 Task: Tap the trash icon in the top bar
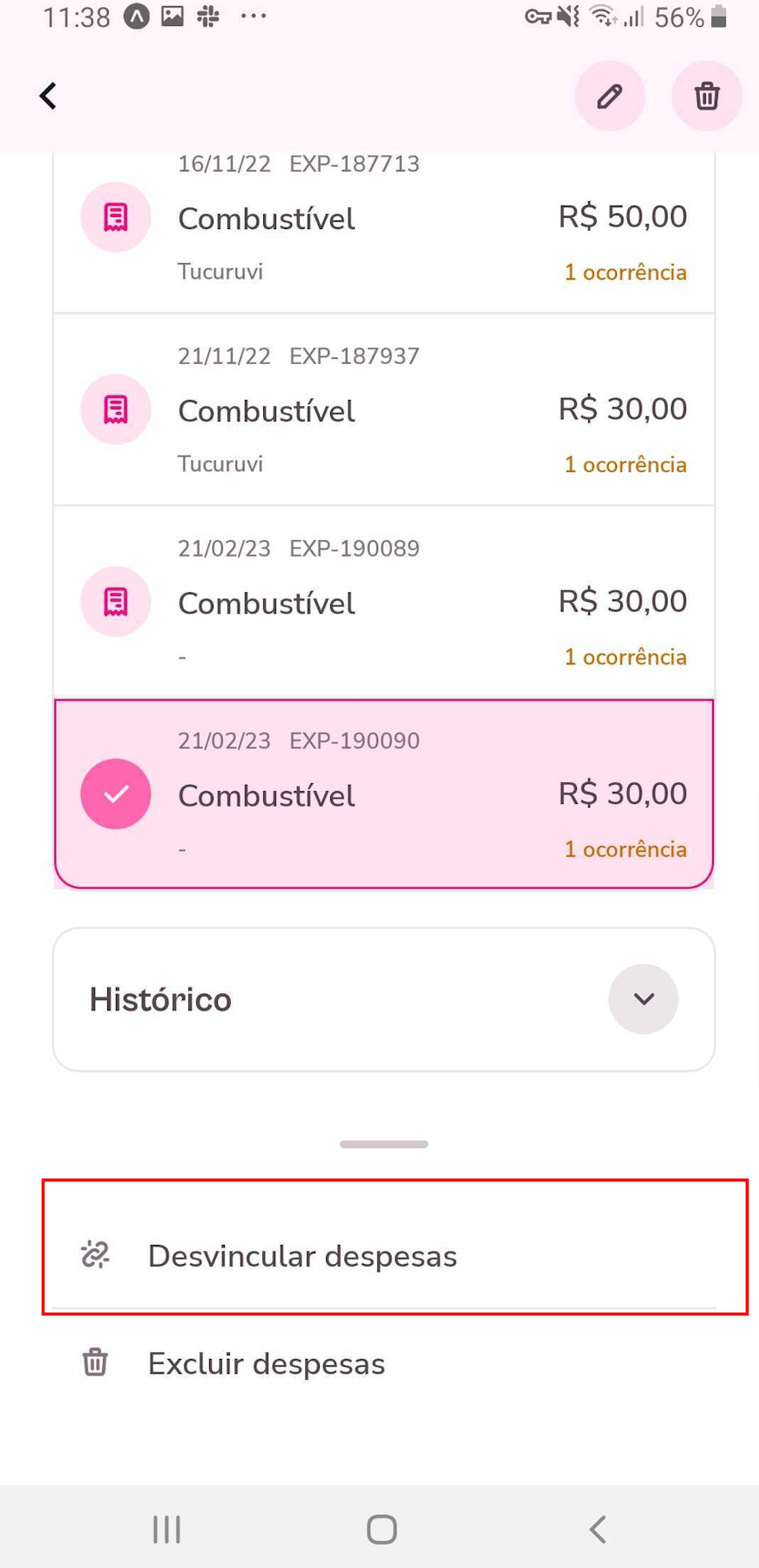pos(706,96)
